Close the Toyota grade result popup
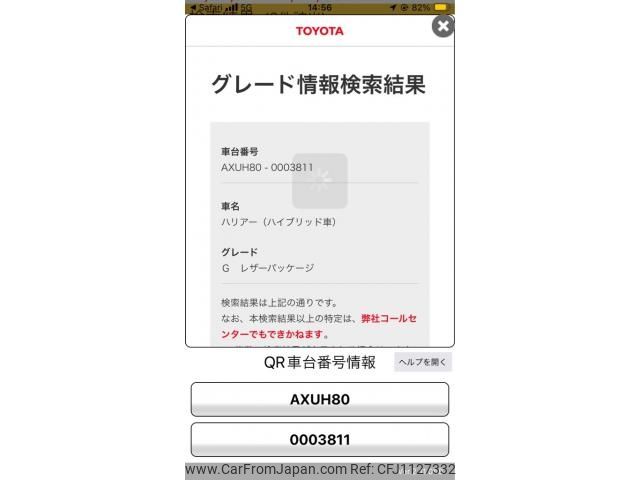Viewport: 640px width, 480px height. point(442,27)
